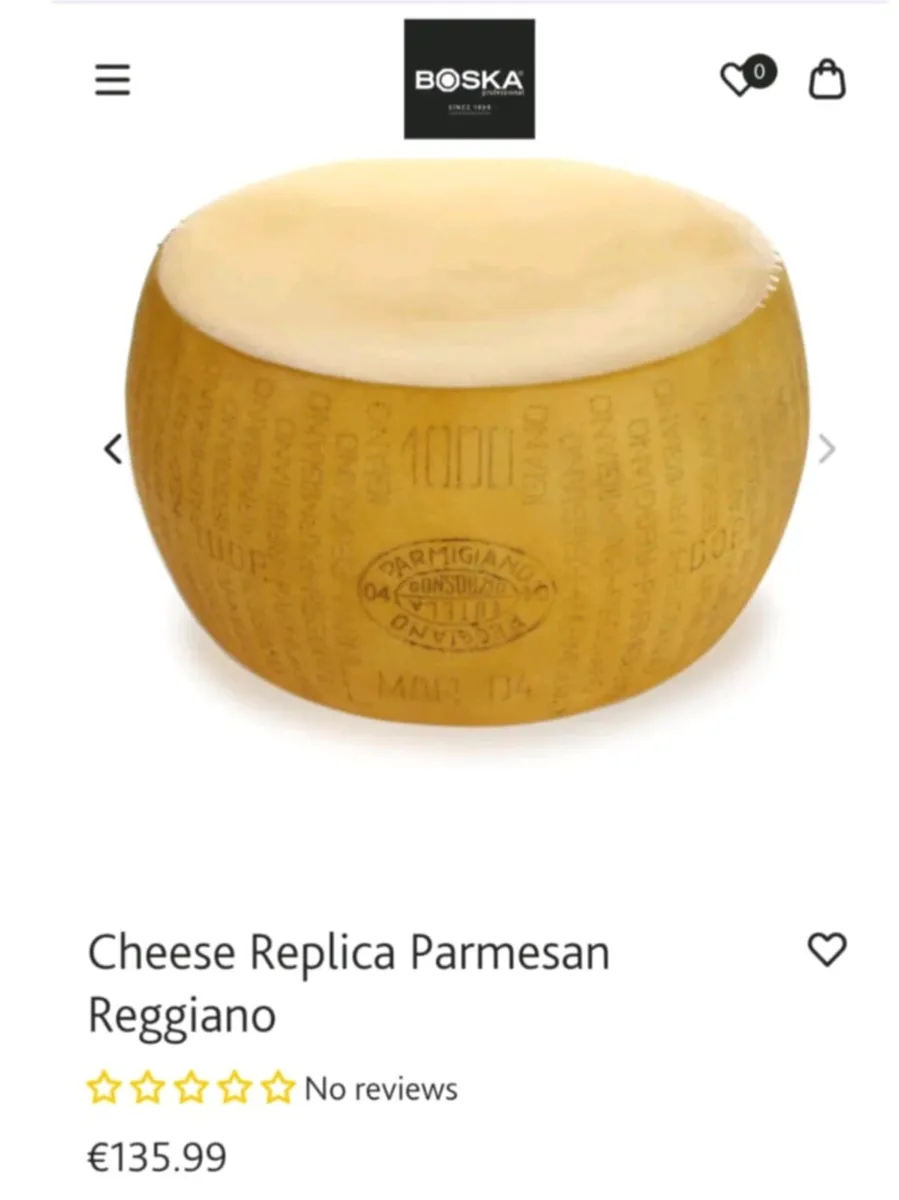Show previous product image
This screenshot has width=899, height=1200.
pos(114,449)
